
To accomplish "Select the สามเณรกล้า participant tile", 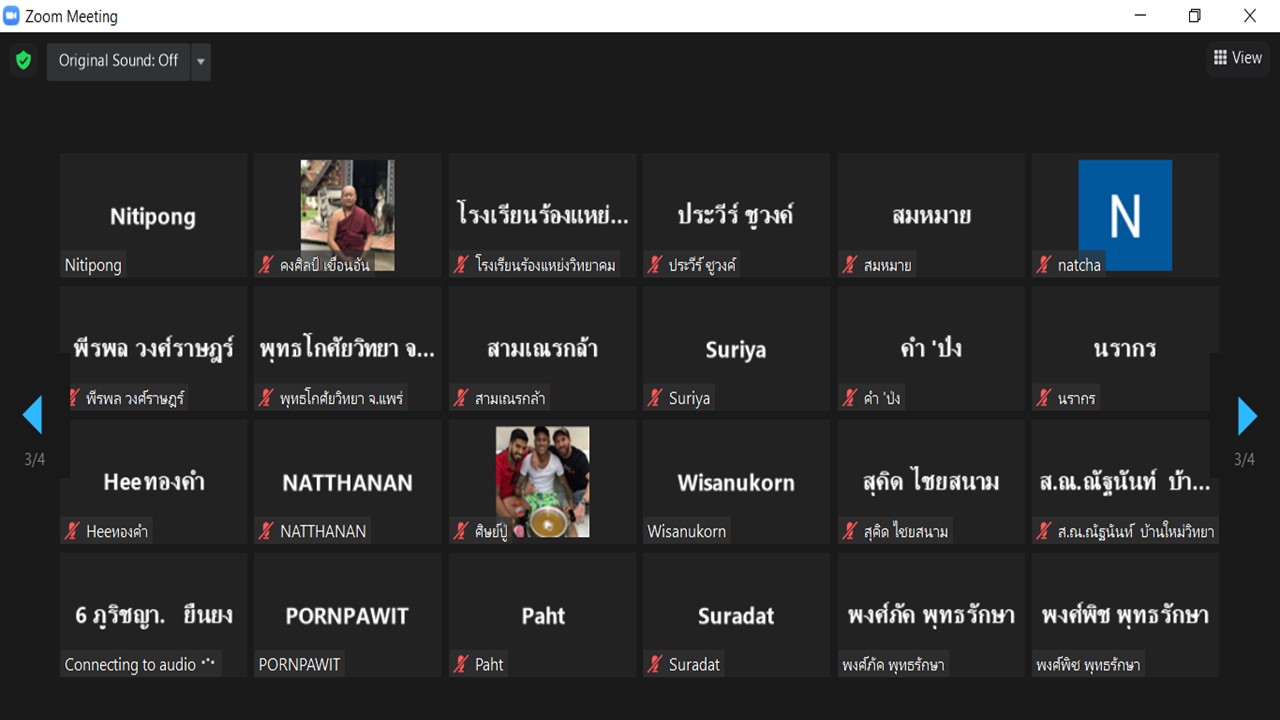I will point(542,349).
